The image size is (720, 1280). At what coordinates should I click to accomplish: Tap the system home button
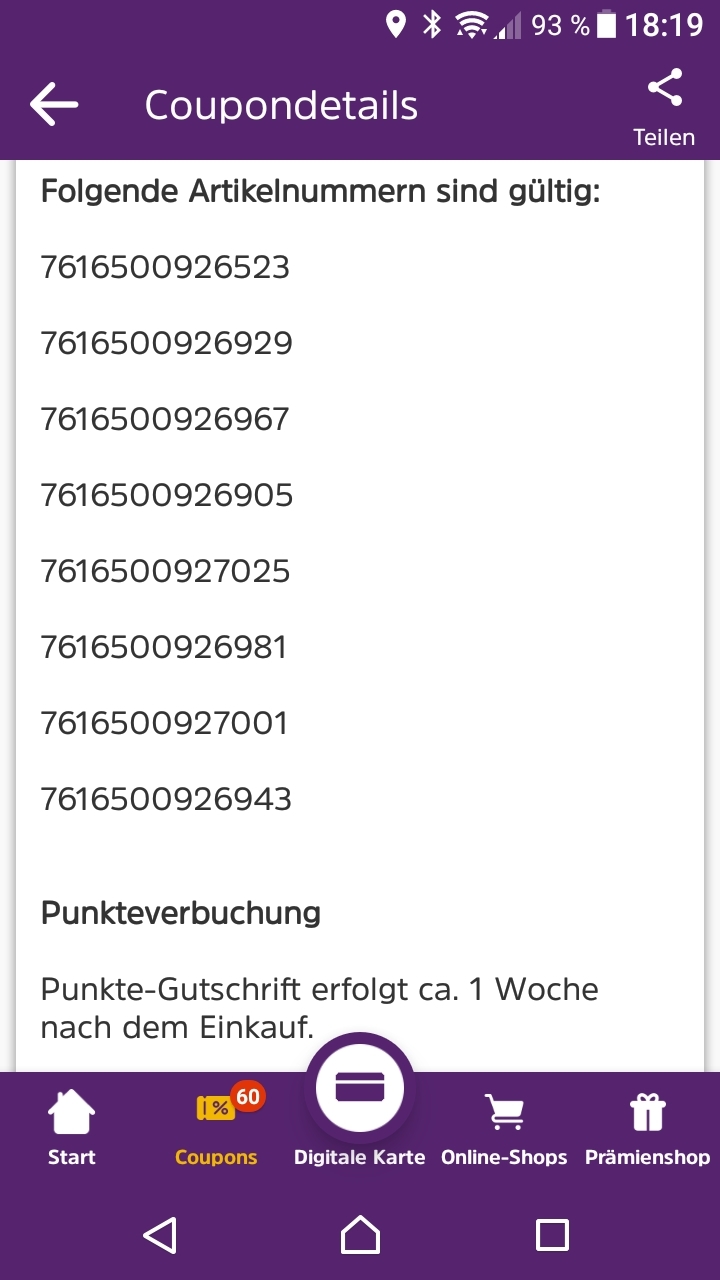click(360, 1235)
